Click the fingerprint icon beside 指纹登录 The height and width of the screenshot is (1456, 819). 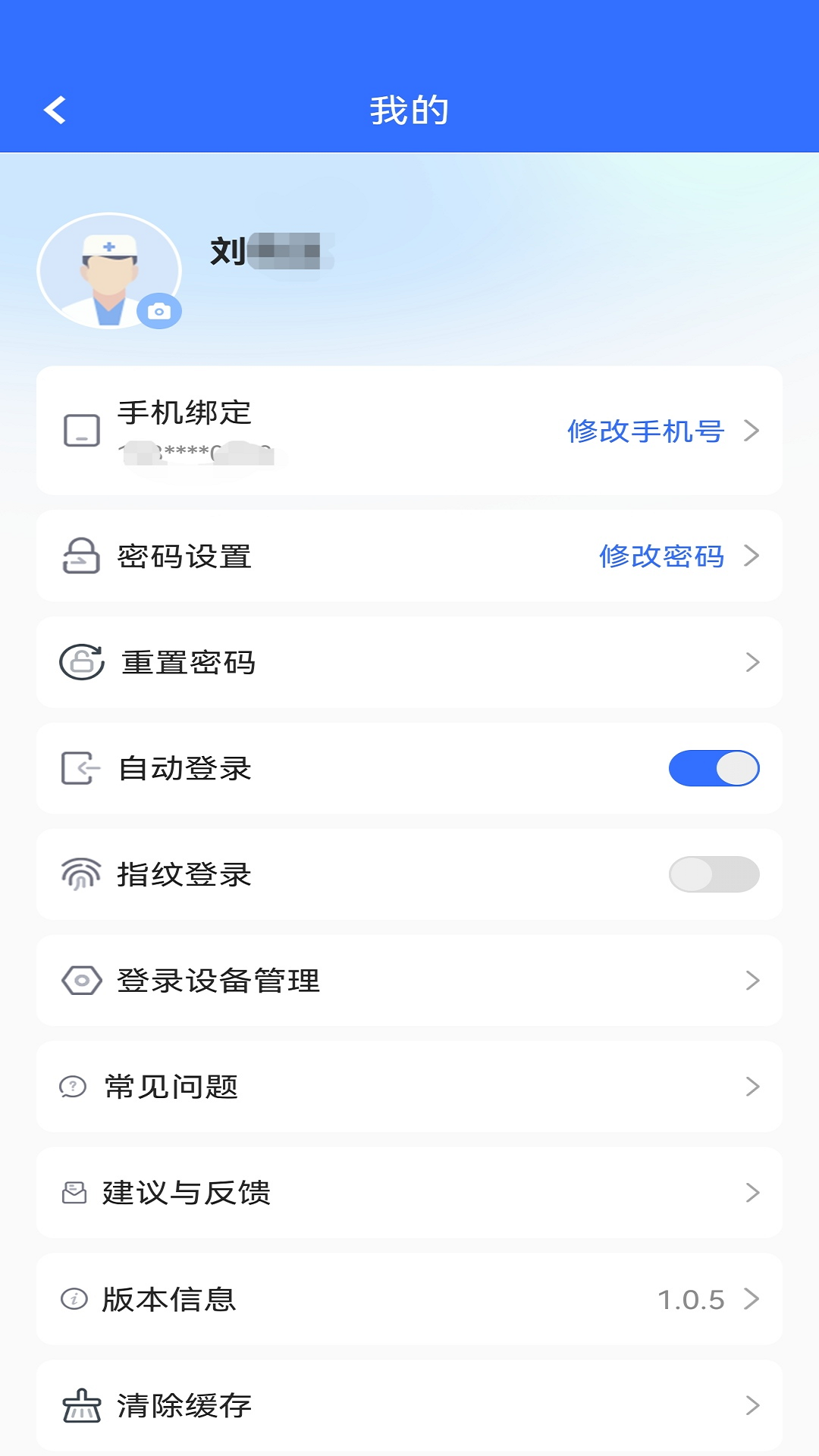[x=79, y=874]
